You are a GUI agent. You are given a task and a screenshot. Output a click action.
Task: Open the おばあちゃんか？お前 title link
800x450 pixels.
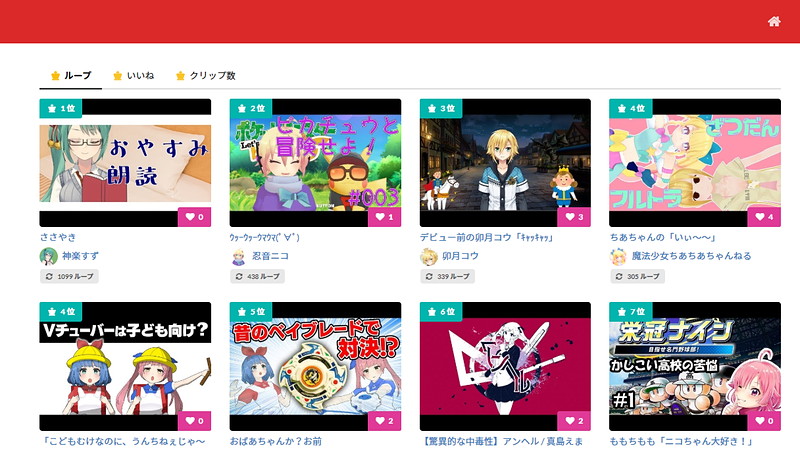276,441
